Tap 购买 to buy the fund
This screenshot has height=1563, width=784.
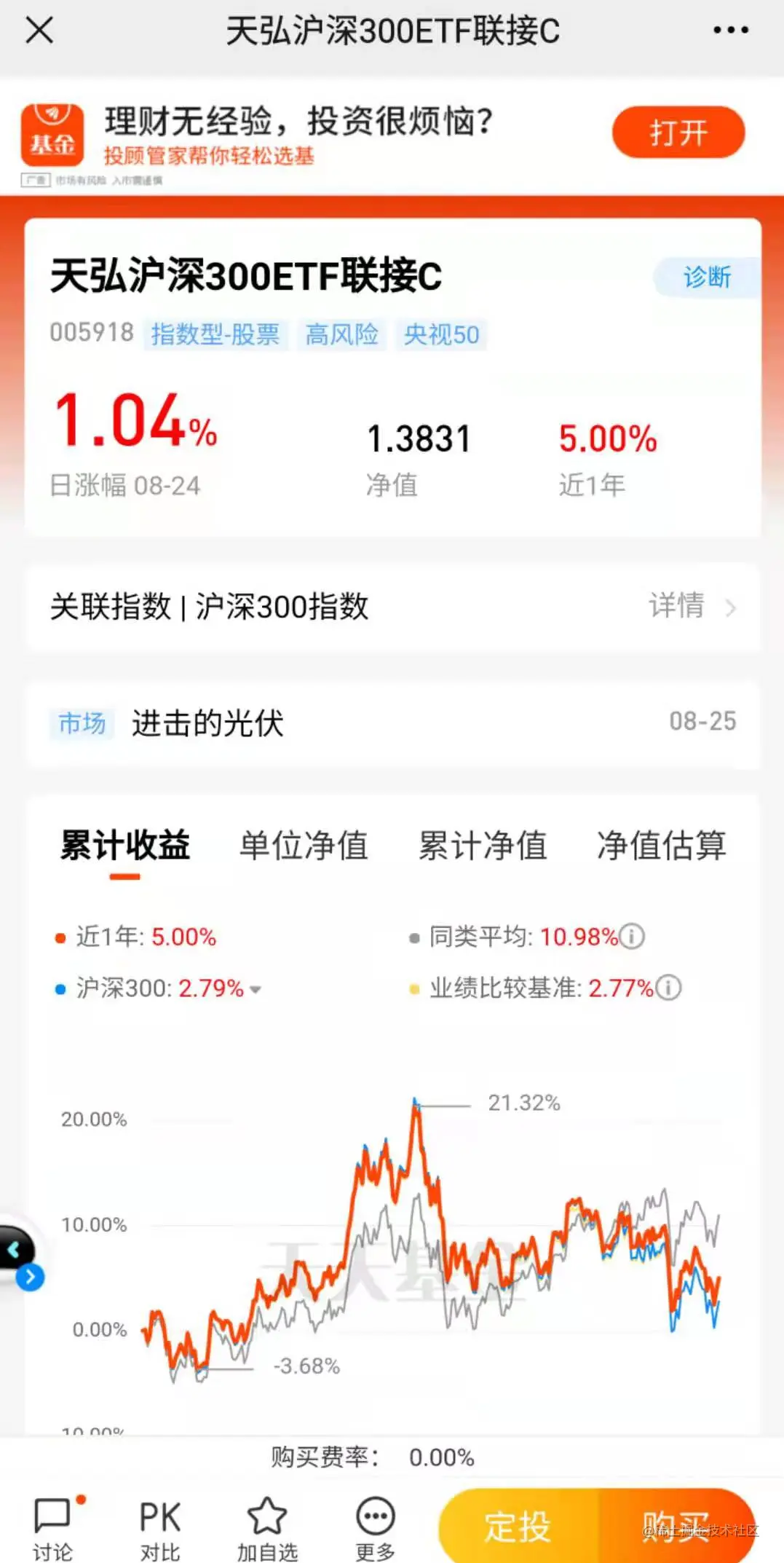(676, 1525)
